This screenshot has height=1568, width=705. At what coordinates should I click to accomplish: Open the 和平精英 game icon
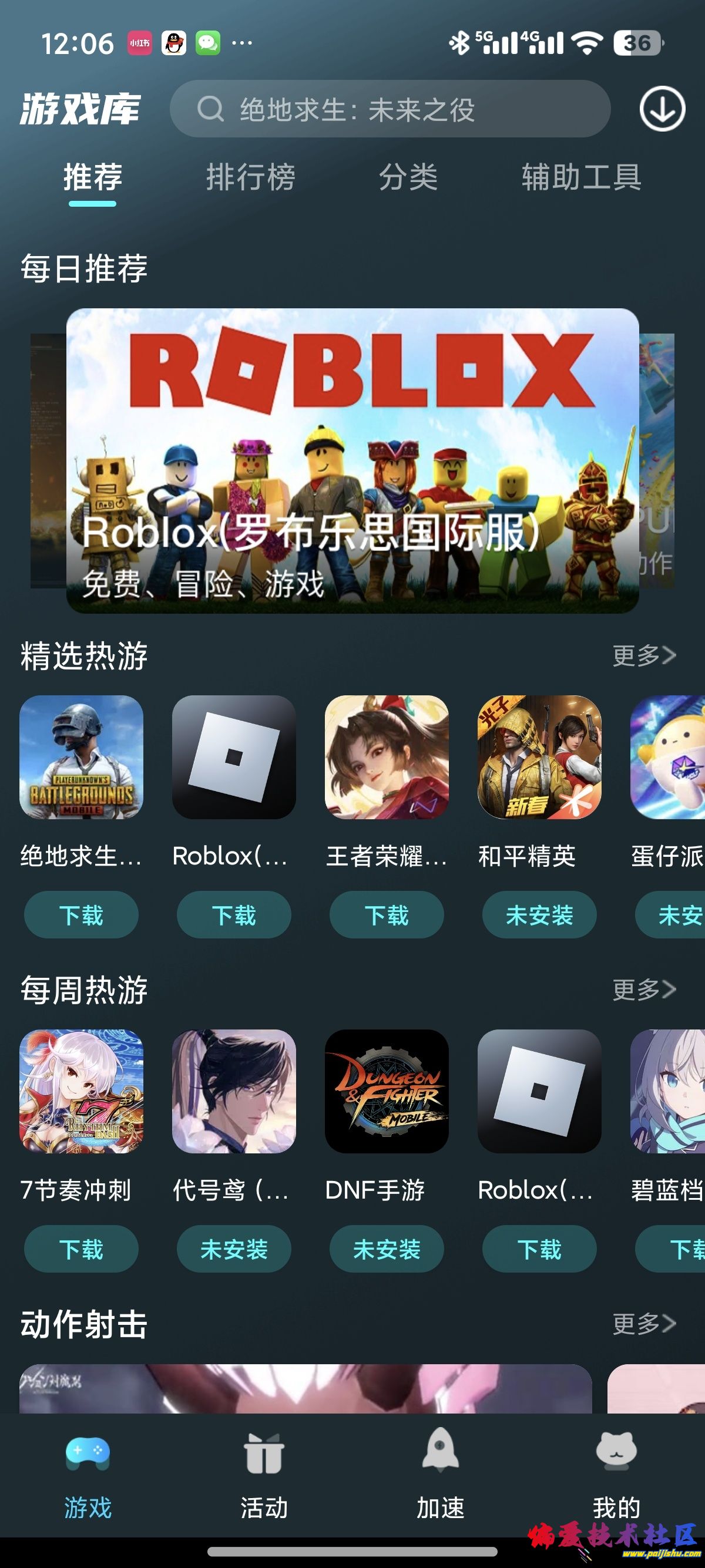[x=539, y=756]
